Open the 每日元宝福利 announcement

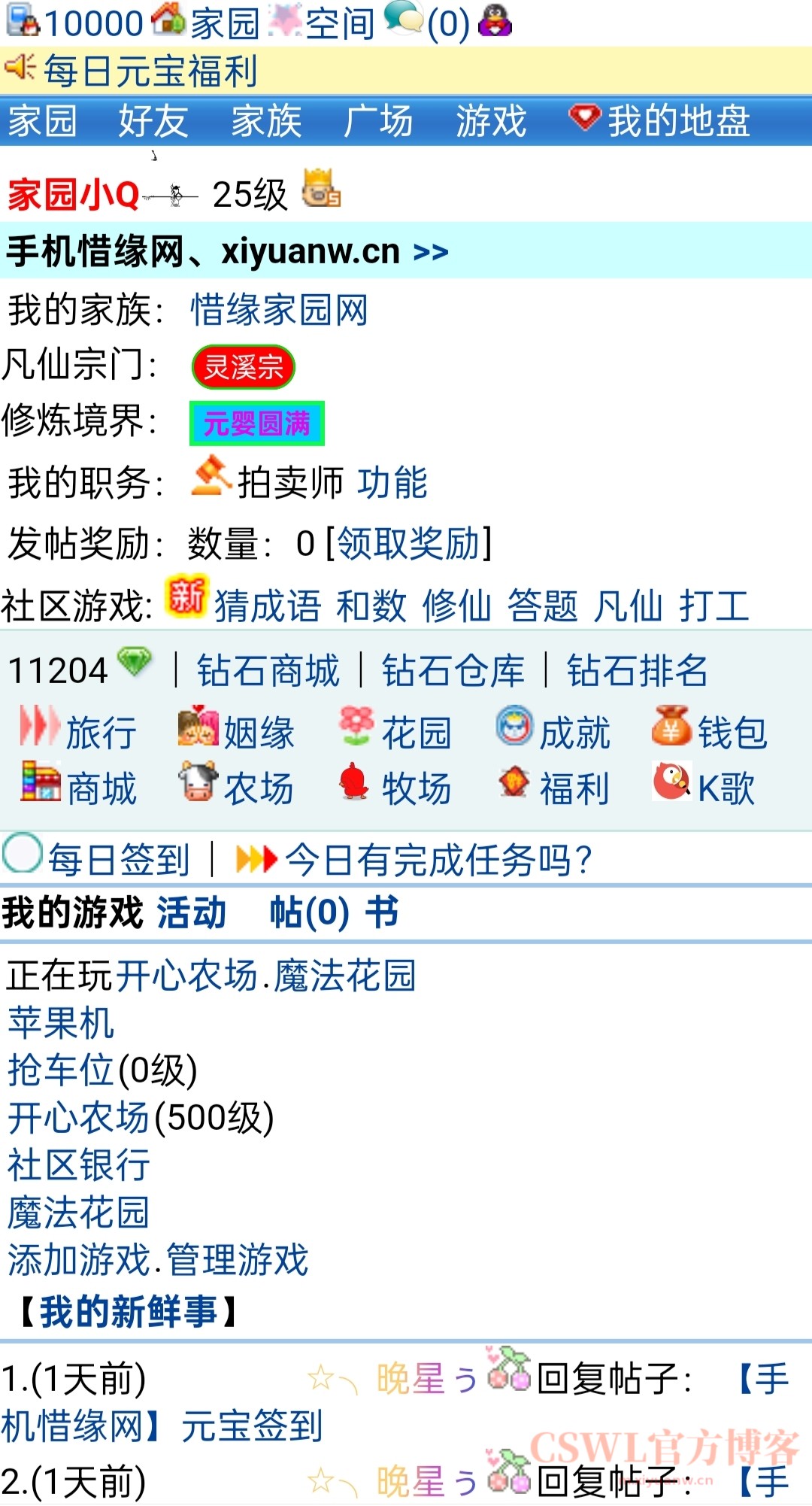[x=150, y=71]
